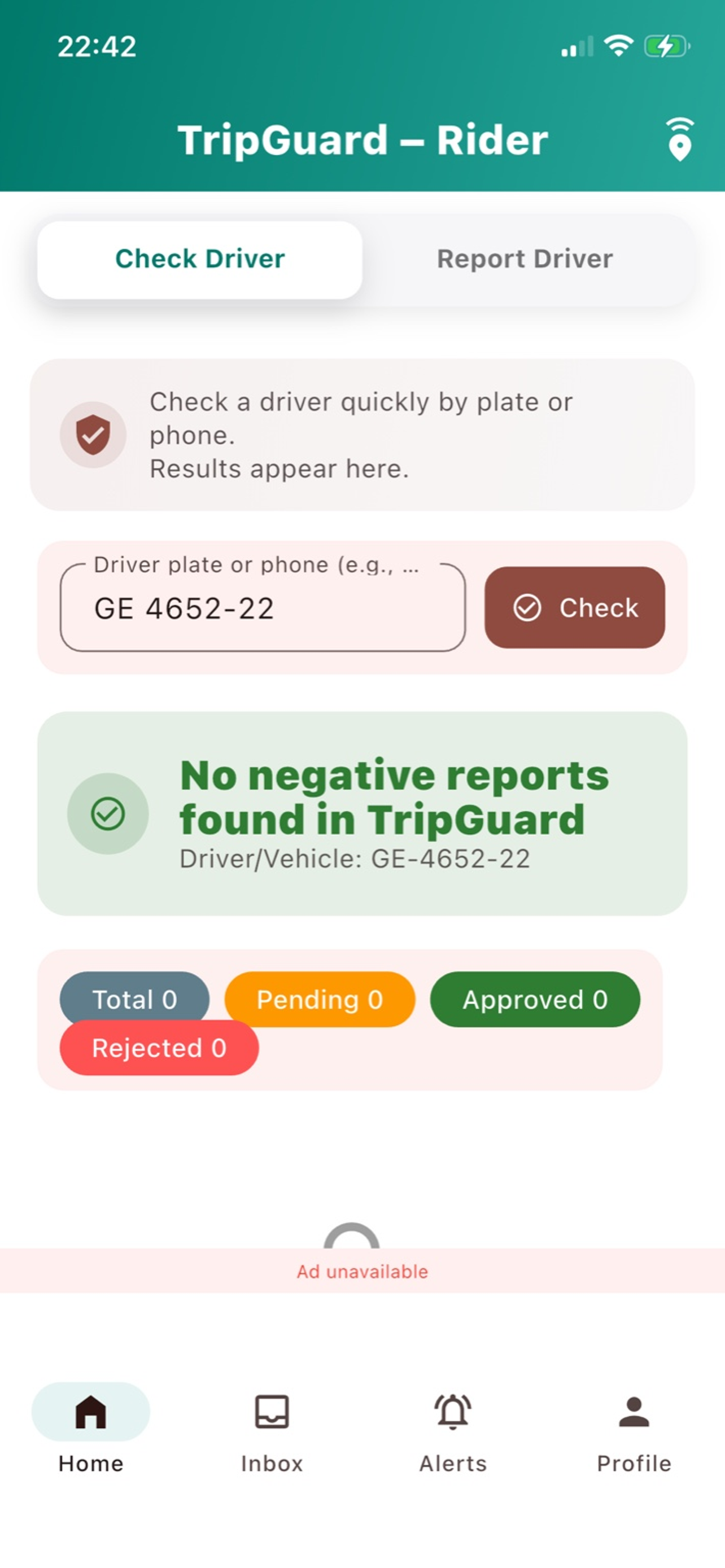Tap the check-circle icon inside the Check button
The width and height of the screenshot is (725, 1568).
coord(530,608)
